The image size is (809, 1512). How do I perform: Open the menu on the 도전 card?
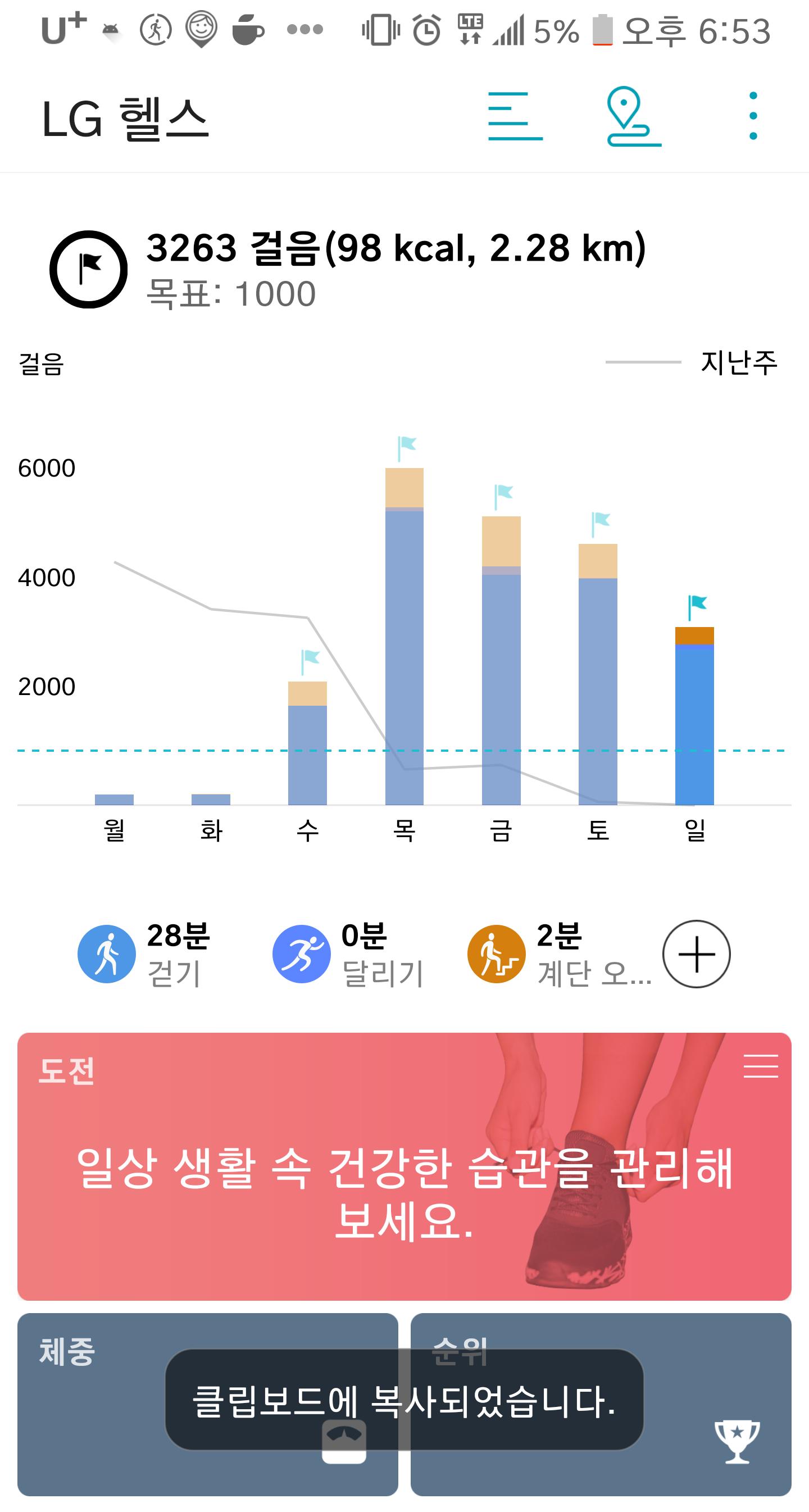pyautogui.click(x=760, y=1066)
